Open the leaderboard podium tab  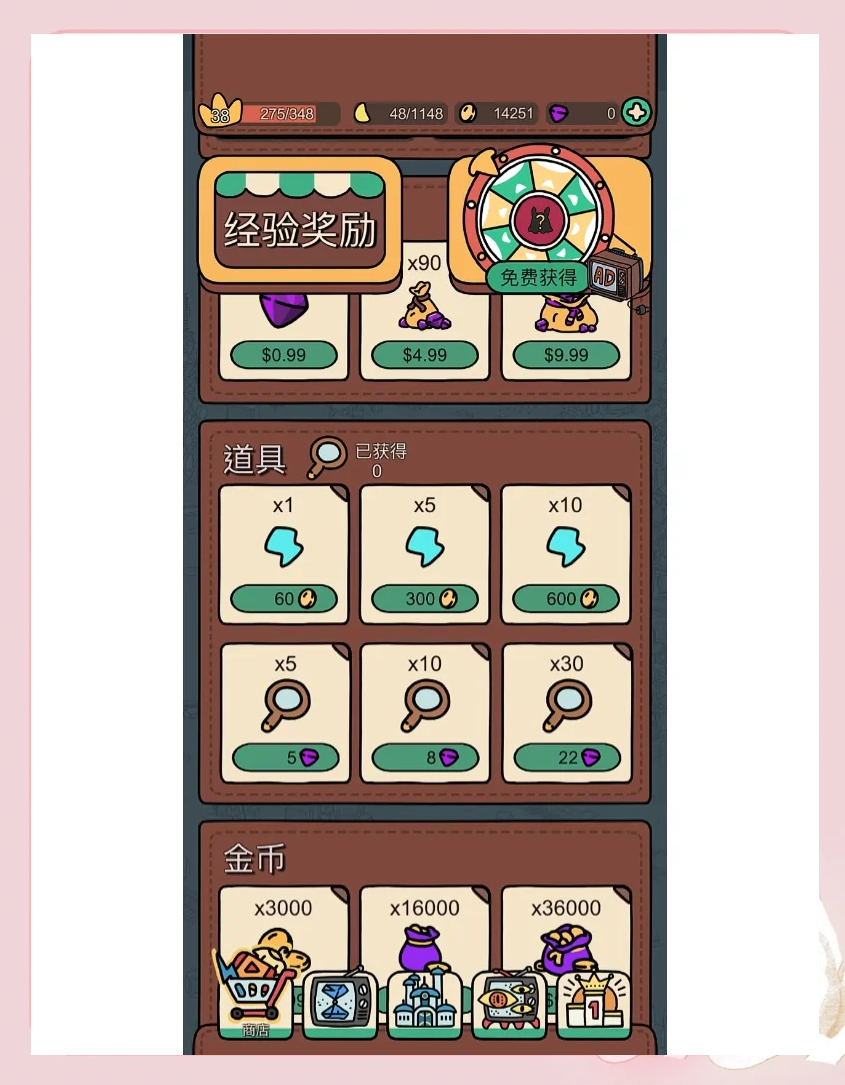[x=593, y=1001]
